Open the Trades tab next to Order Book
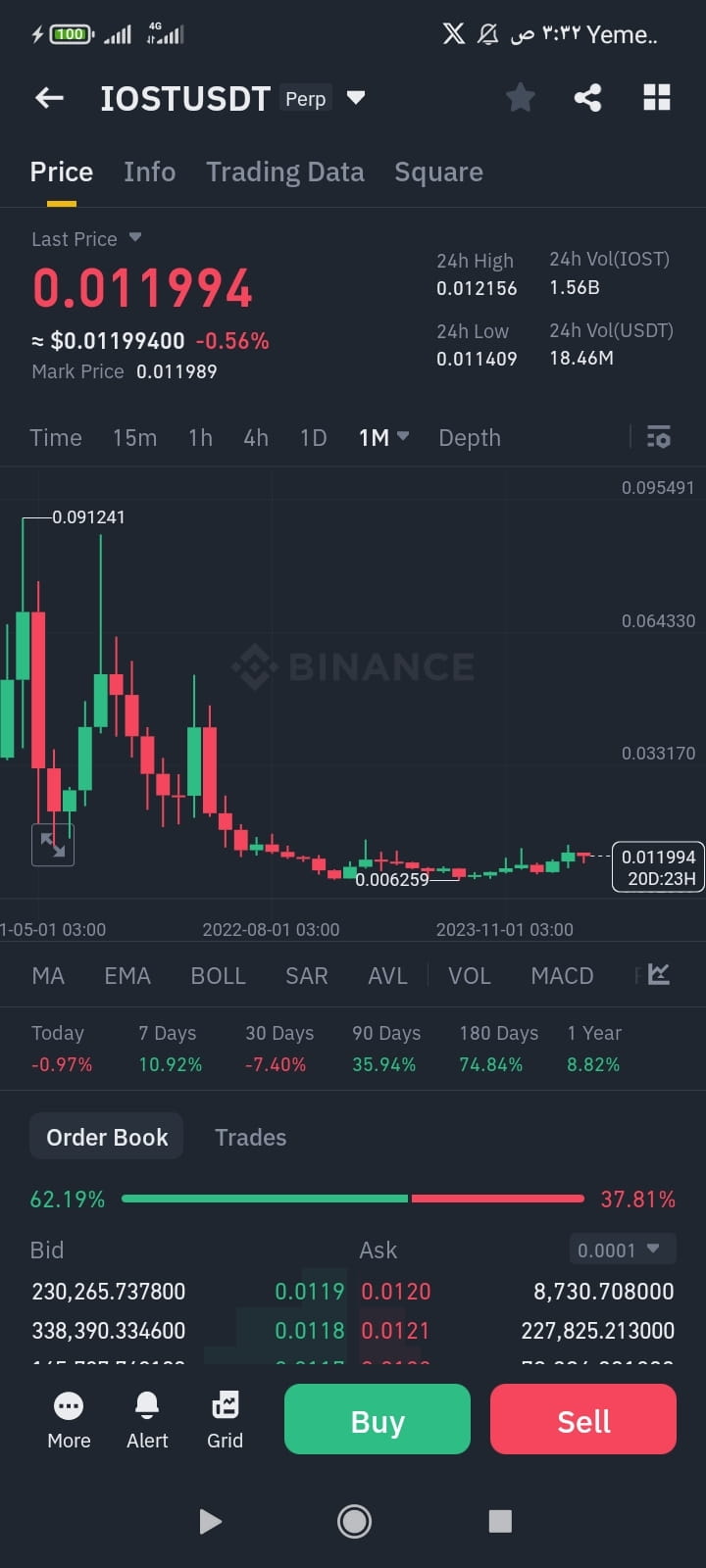 250,1137
